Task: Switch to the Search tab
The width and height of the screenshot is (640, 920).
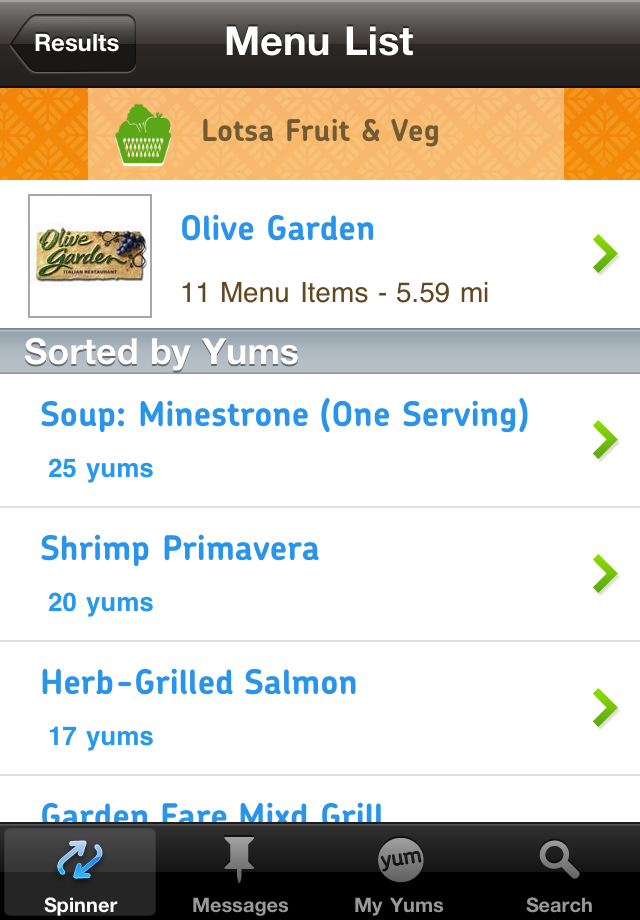Action: pyautogui.click(x=559, y=874)
